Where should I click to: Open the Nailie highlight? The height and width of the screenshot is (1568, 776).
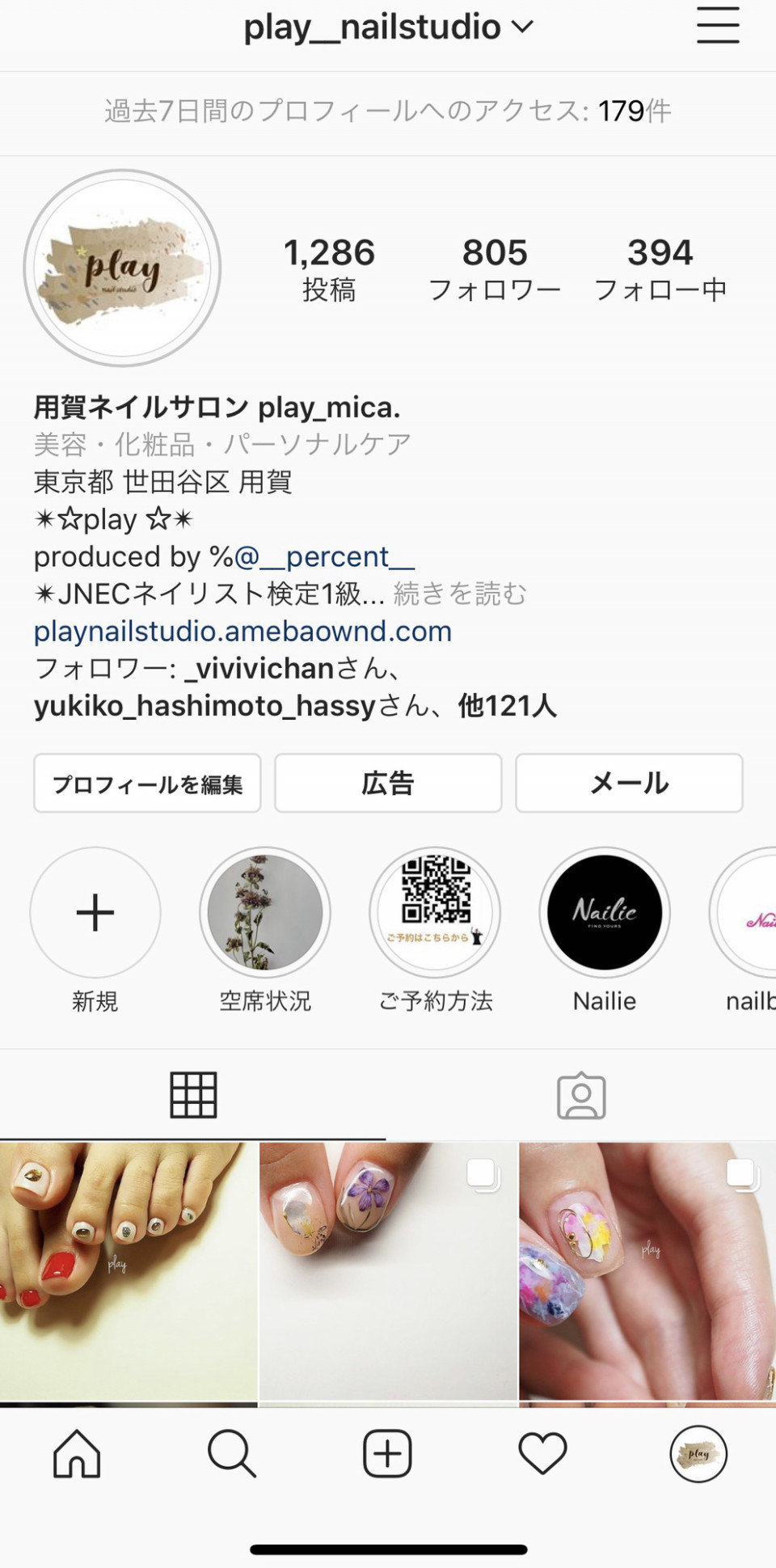click(605, 913)
